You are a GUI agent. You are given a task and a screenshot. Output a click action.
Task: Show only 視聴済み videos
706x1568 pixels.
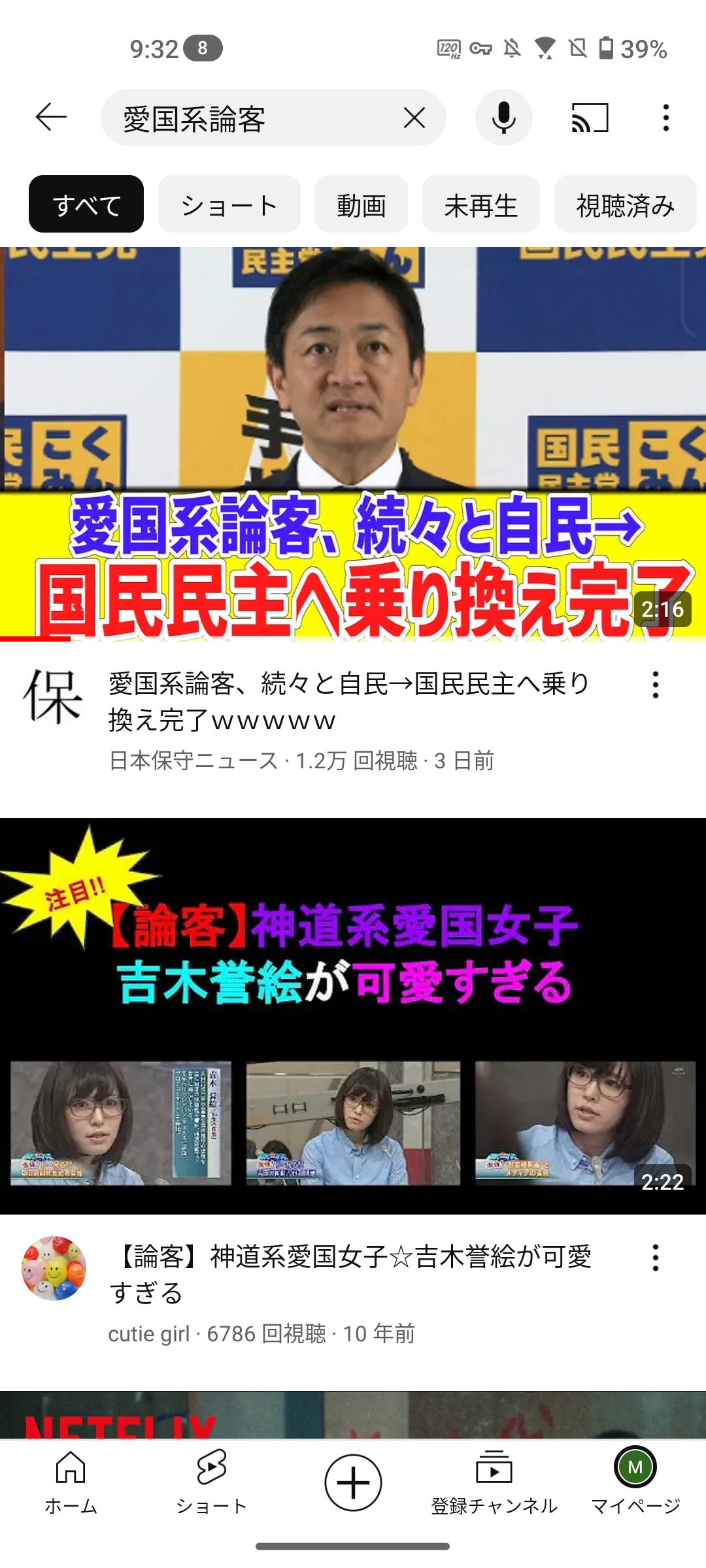(x=626, y=204)
